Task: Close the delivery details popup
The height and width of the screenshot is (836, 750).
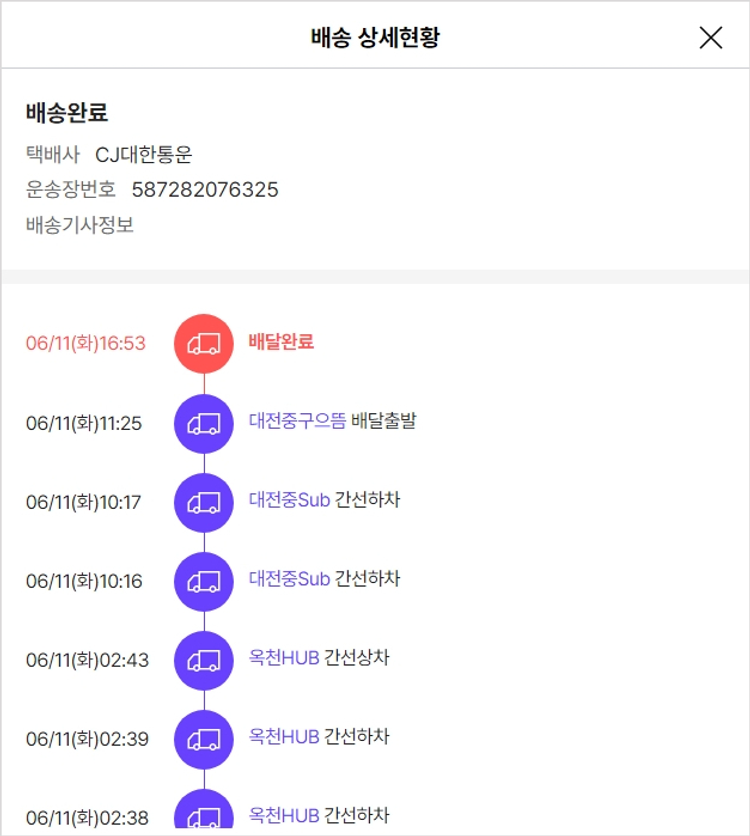Action: coord(710,38)
